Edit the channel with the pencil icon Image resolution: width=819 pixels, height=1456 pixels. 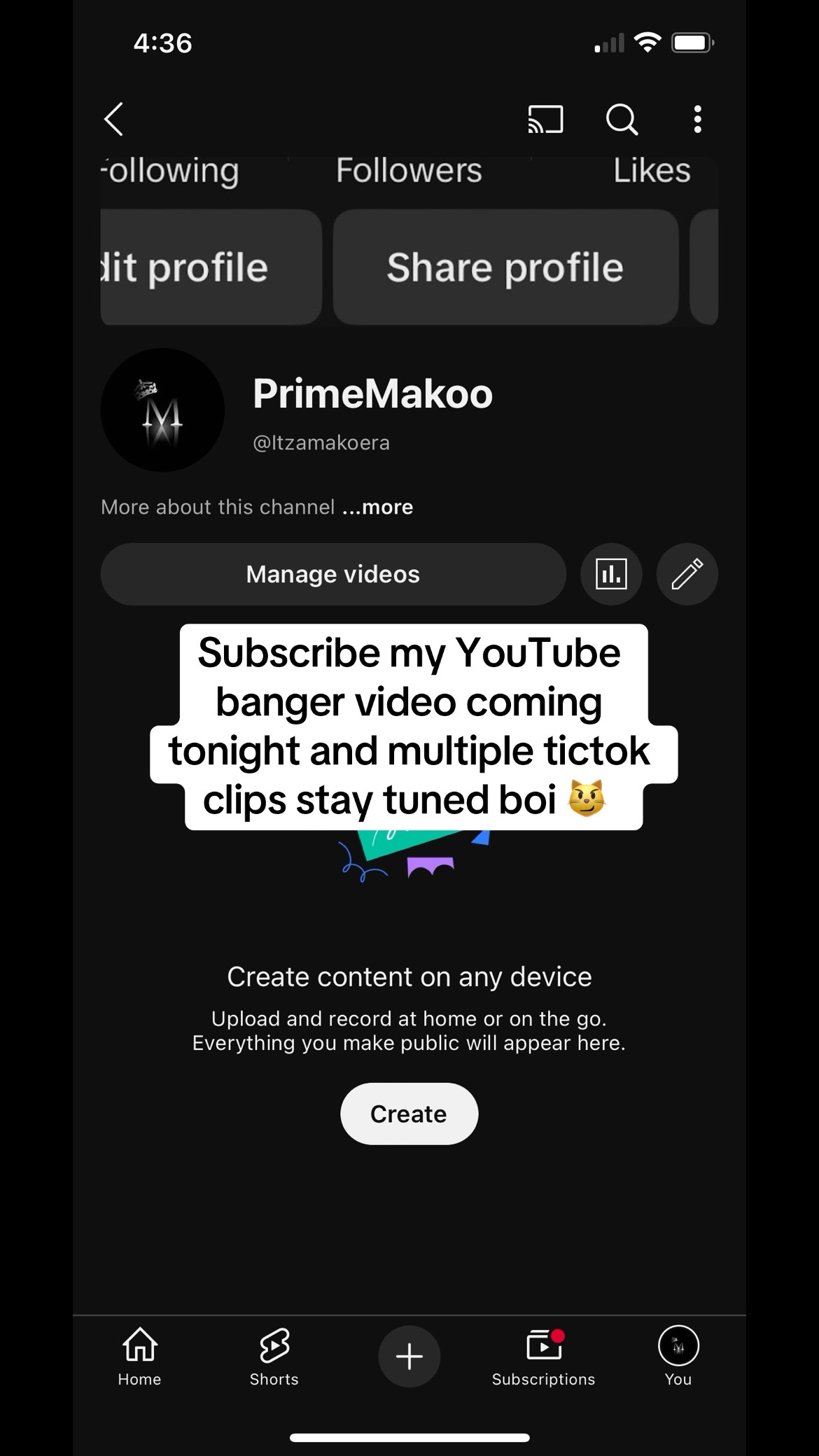coord(687,574)
